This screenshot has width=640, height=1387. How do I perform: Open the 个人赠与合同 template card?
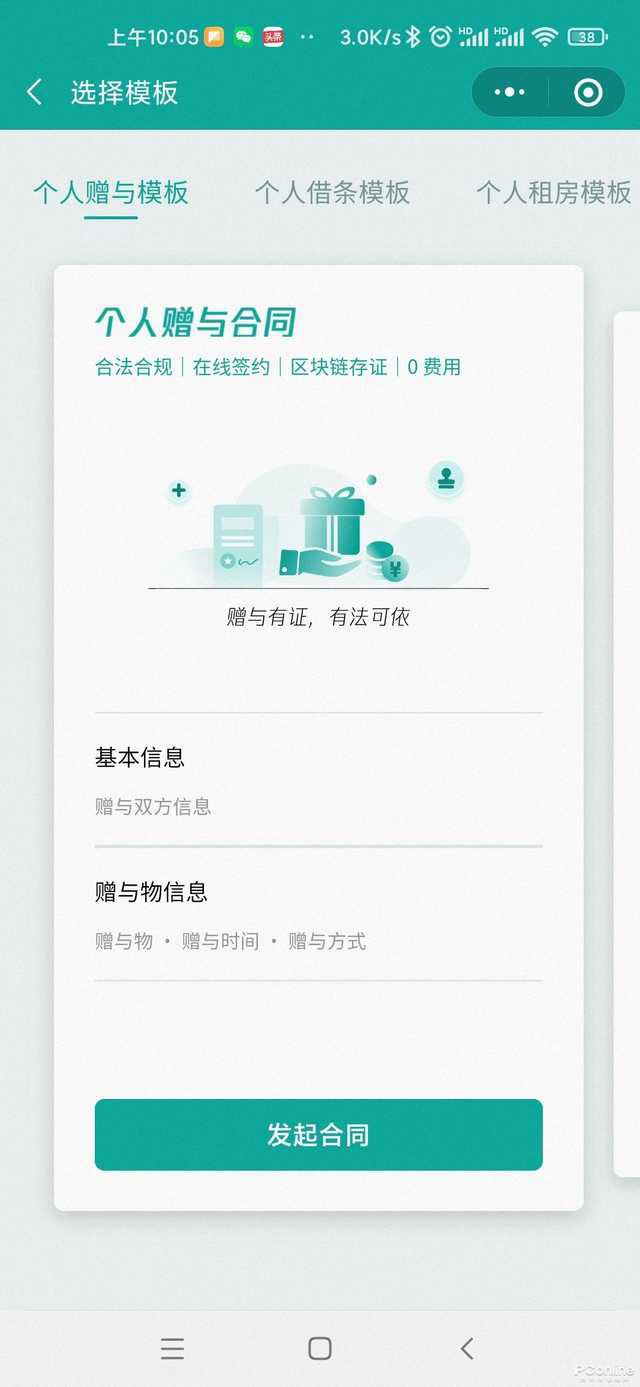coord(319,738)
